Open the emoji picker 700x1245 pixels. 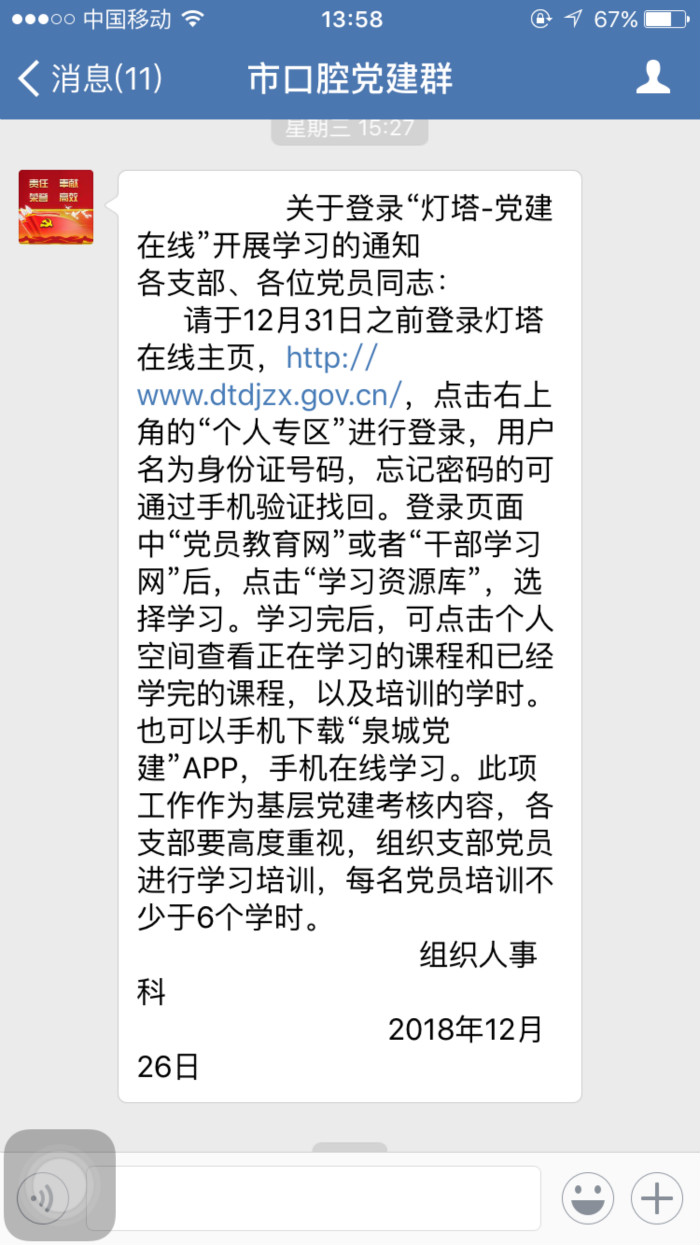(x=587, y=1197)
